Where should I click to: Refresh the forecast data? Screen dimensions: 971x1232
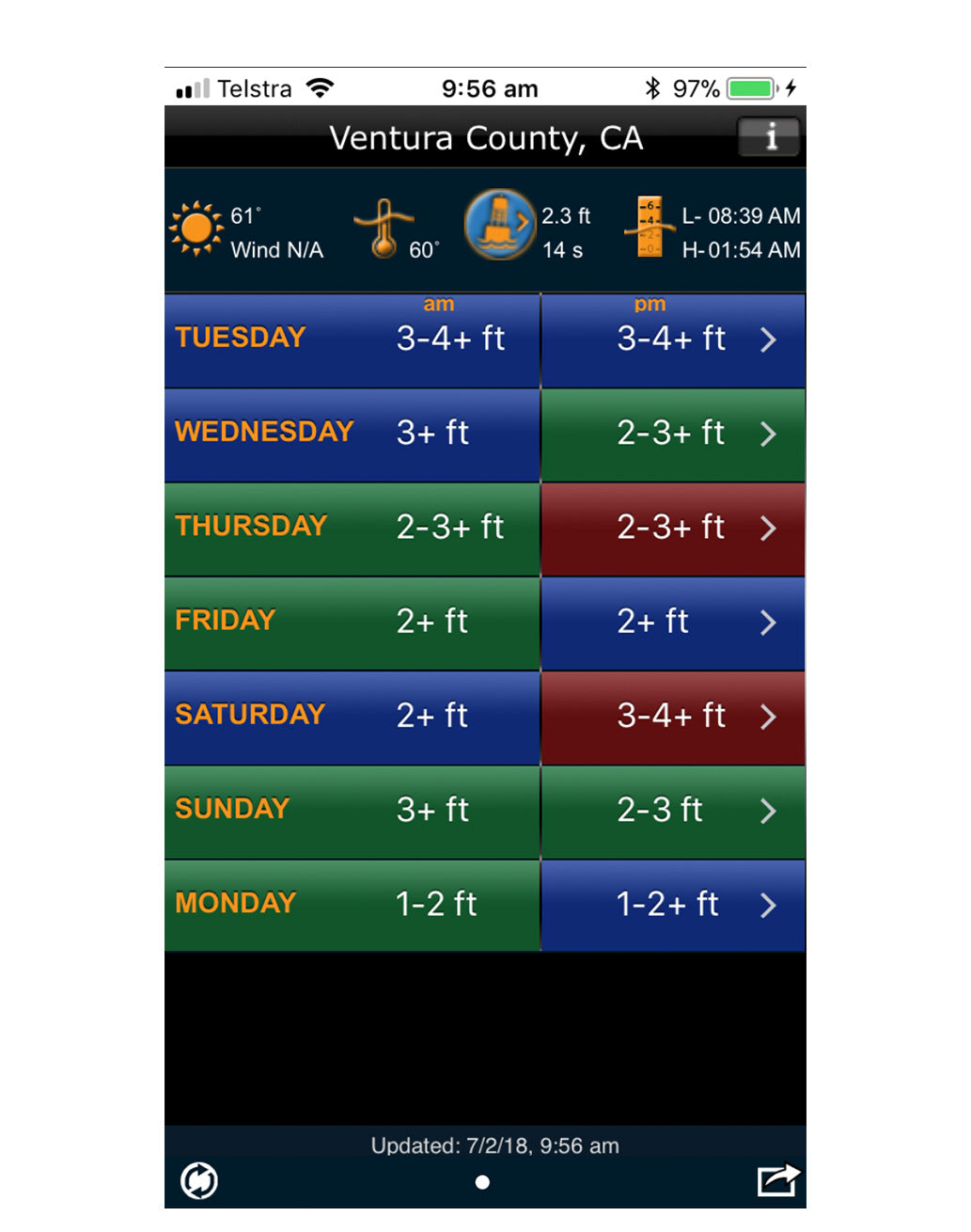(199, 1180)
